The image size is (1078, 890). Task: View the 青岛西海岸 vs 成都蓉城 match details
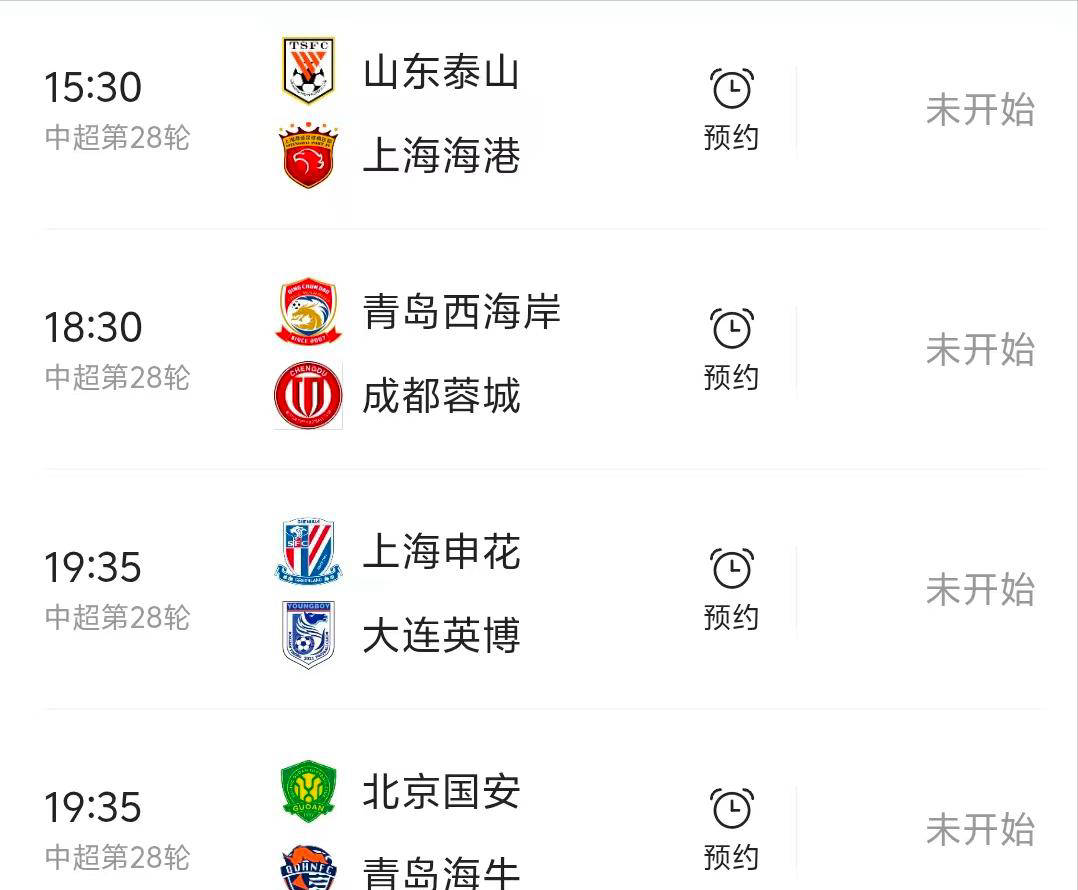pyautogui.click(x=440, y=354)
